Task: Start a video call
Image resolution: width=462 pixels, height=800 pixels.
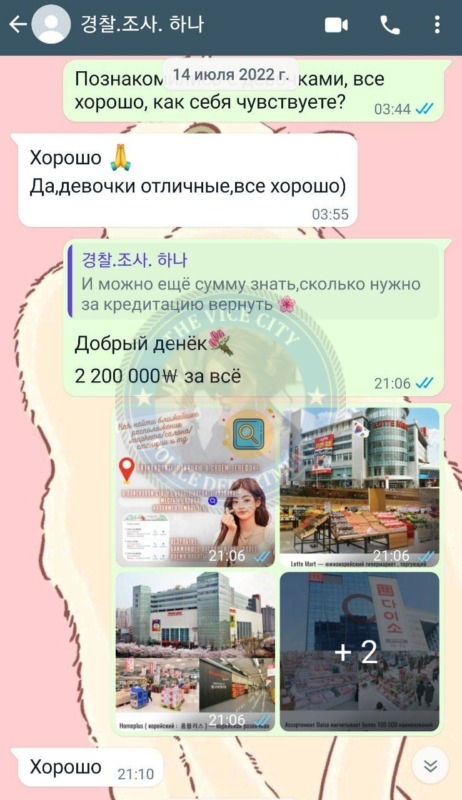Action: pyautogui.click(x=337, y=24)
